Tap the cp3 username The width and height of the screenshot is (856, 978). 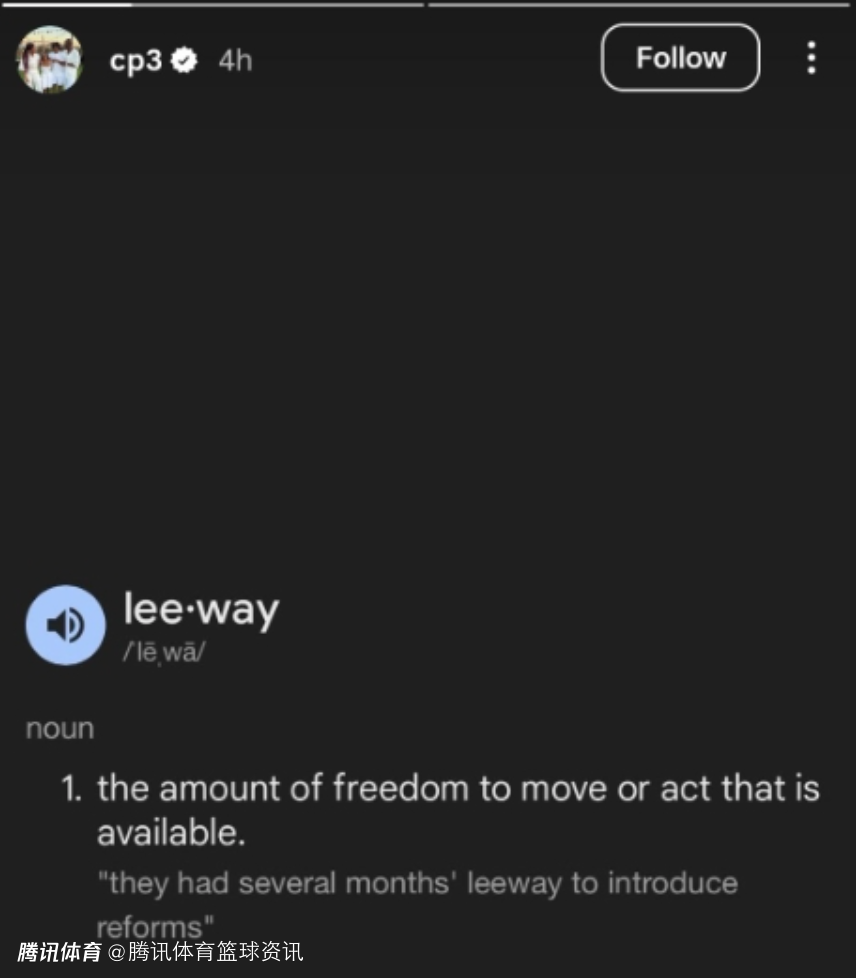[x=136, y=60]
